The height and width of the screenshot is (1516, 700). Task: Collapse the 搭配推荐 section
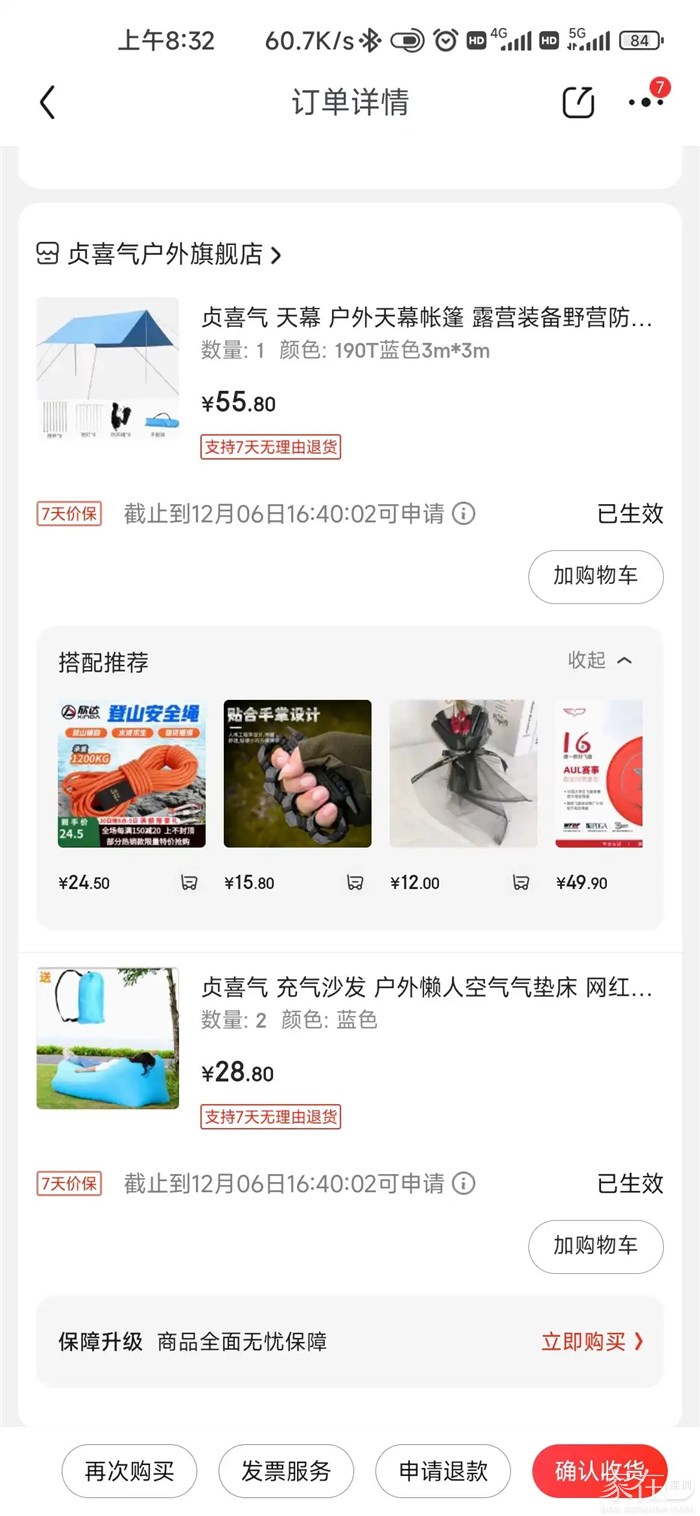tap(600, 660)
